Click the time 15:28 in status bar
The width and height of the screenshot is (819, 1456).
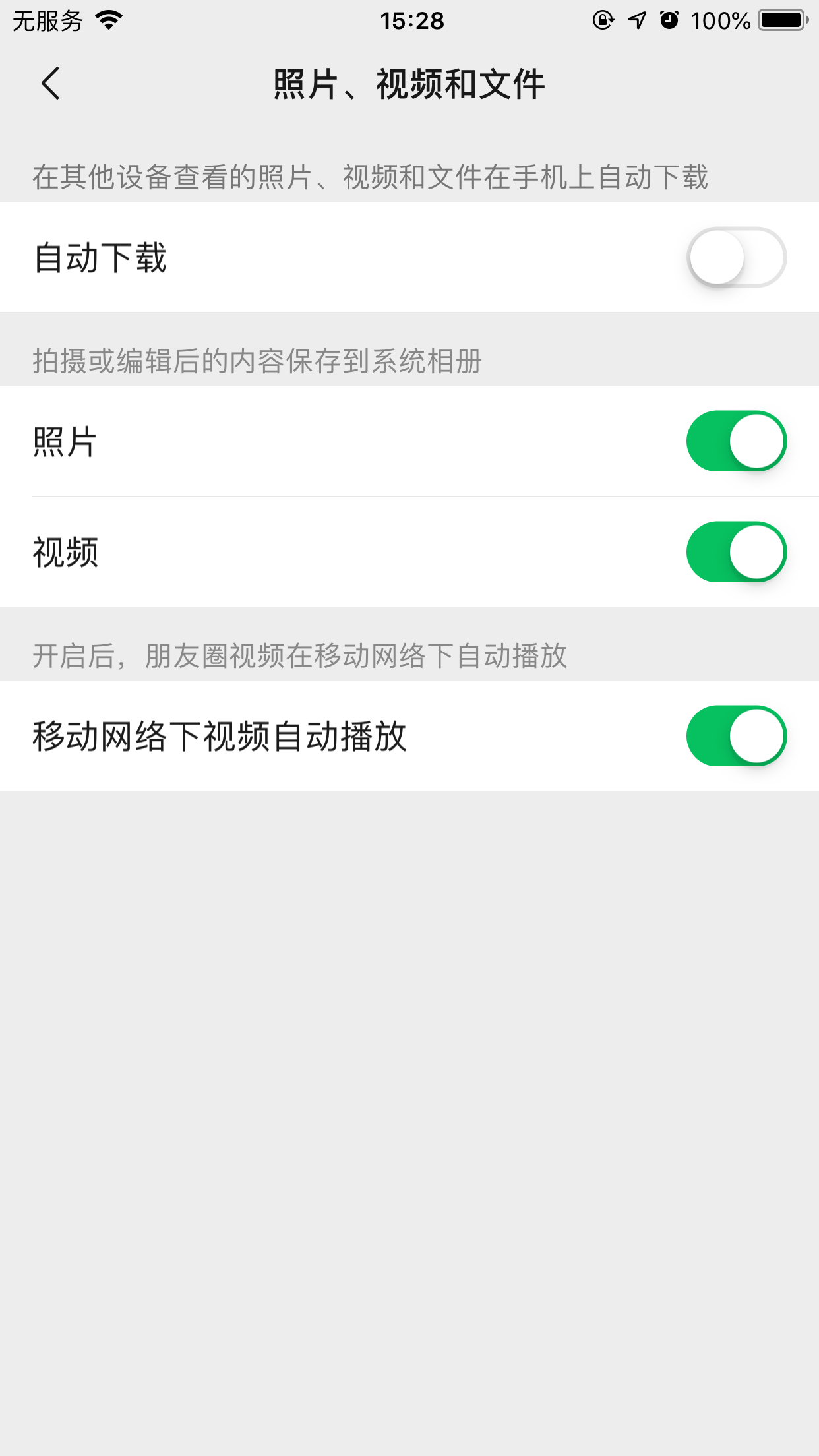[409, 20]
